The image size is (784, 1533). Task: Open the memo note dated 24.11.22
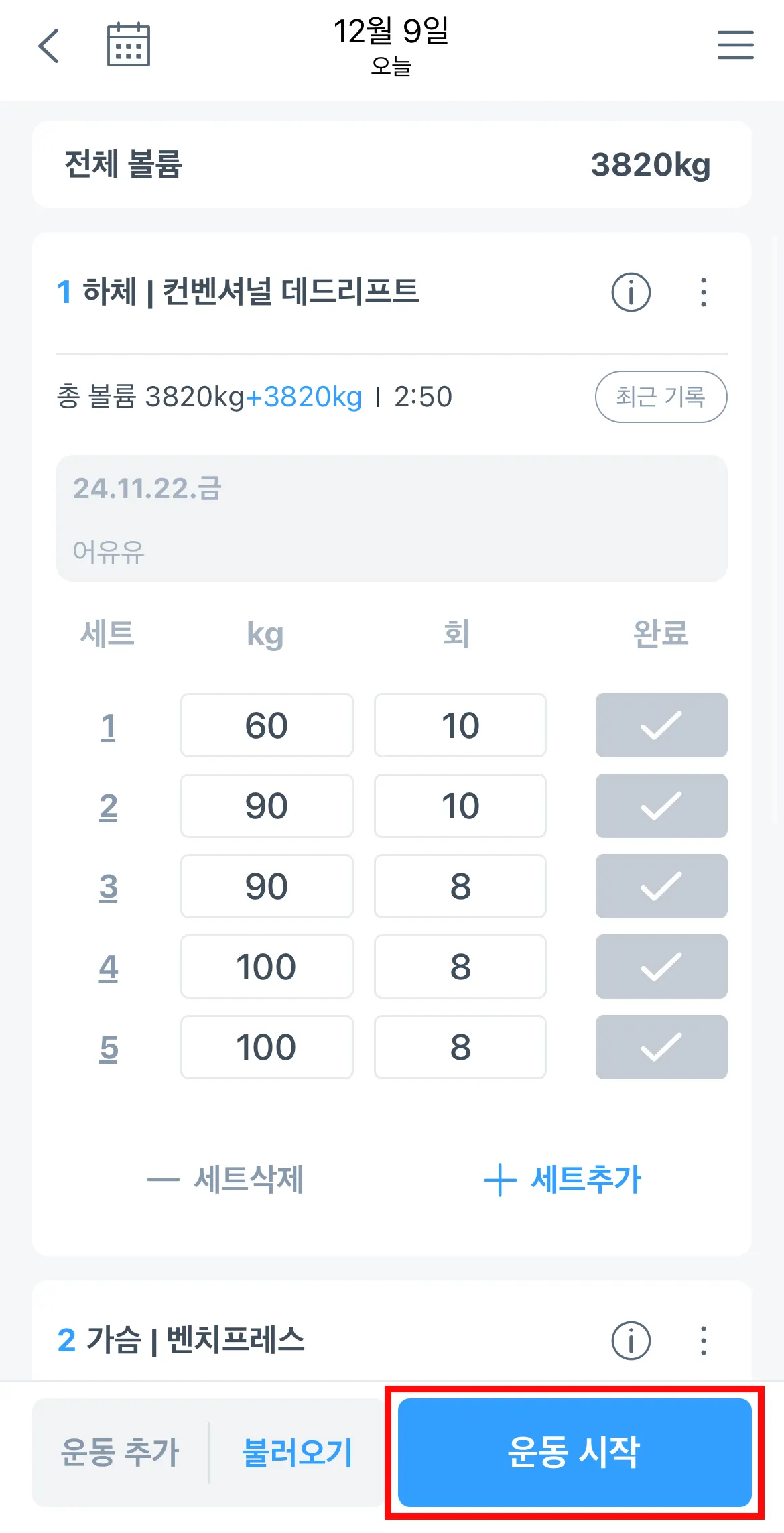tap(391, 518)
